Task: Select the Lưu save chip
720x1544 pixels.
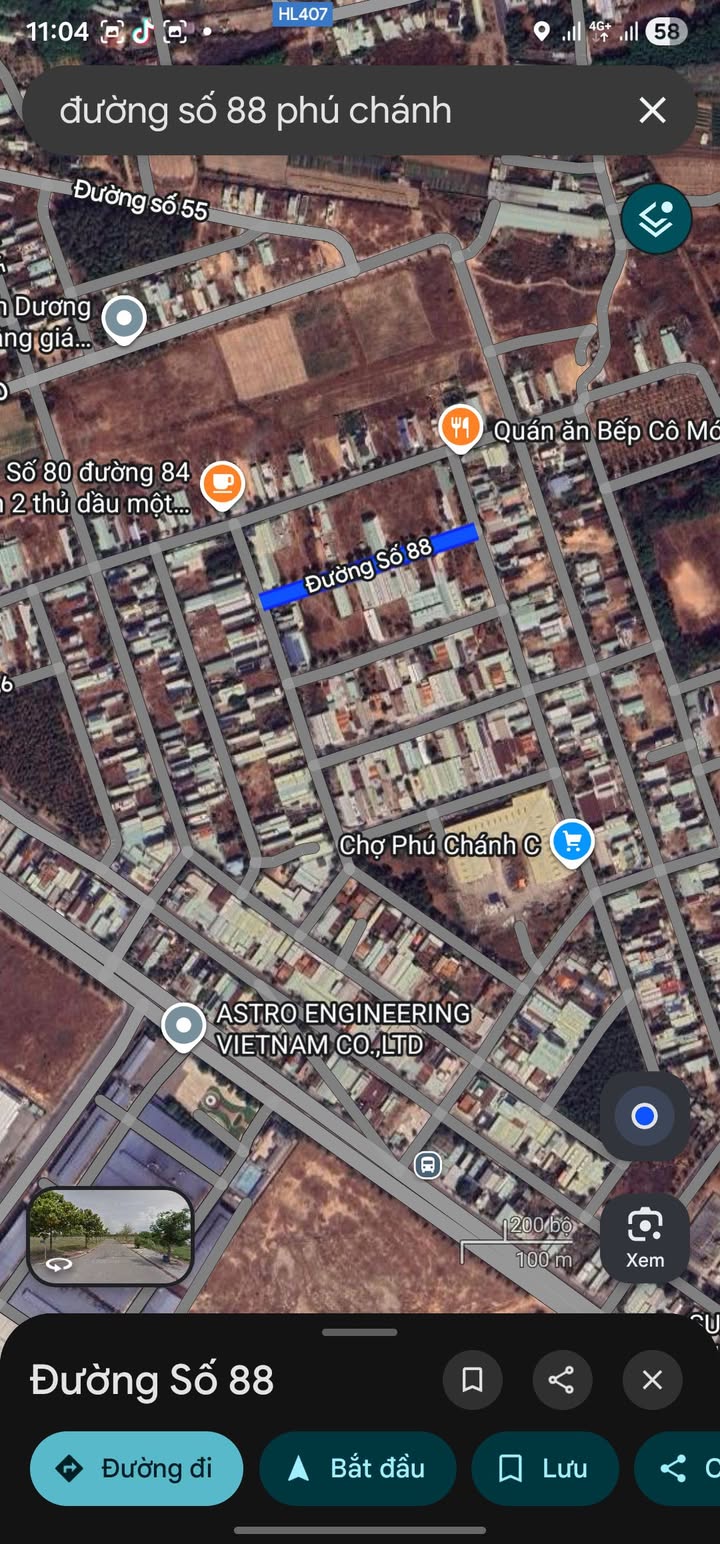Action: pyautogui.click(x=545, y=1468)
